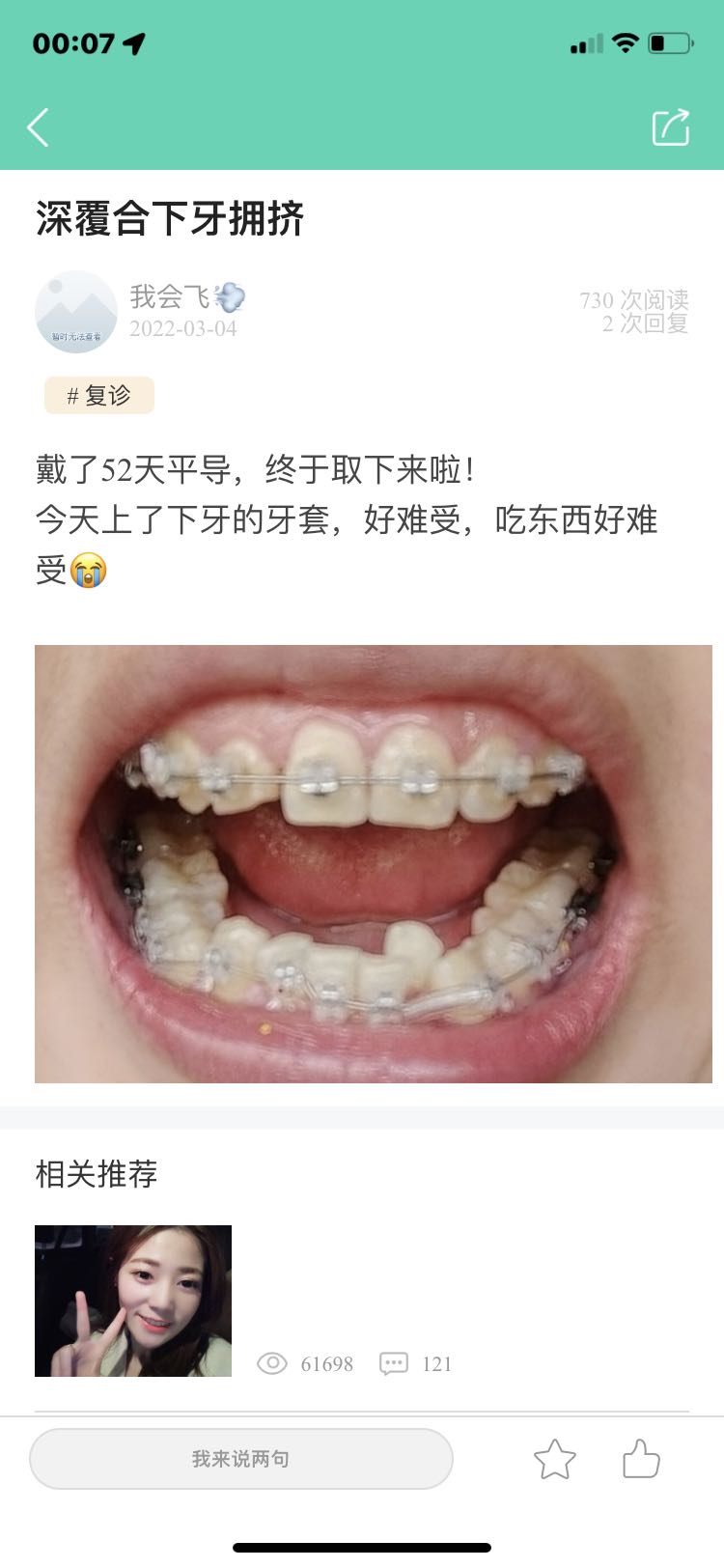This screenshot has width=724, height=1568.
Task: Favorite this post with star icon
Action: point(555,1459)
